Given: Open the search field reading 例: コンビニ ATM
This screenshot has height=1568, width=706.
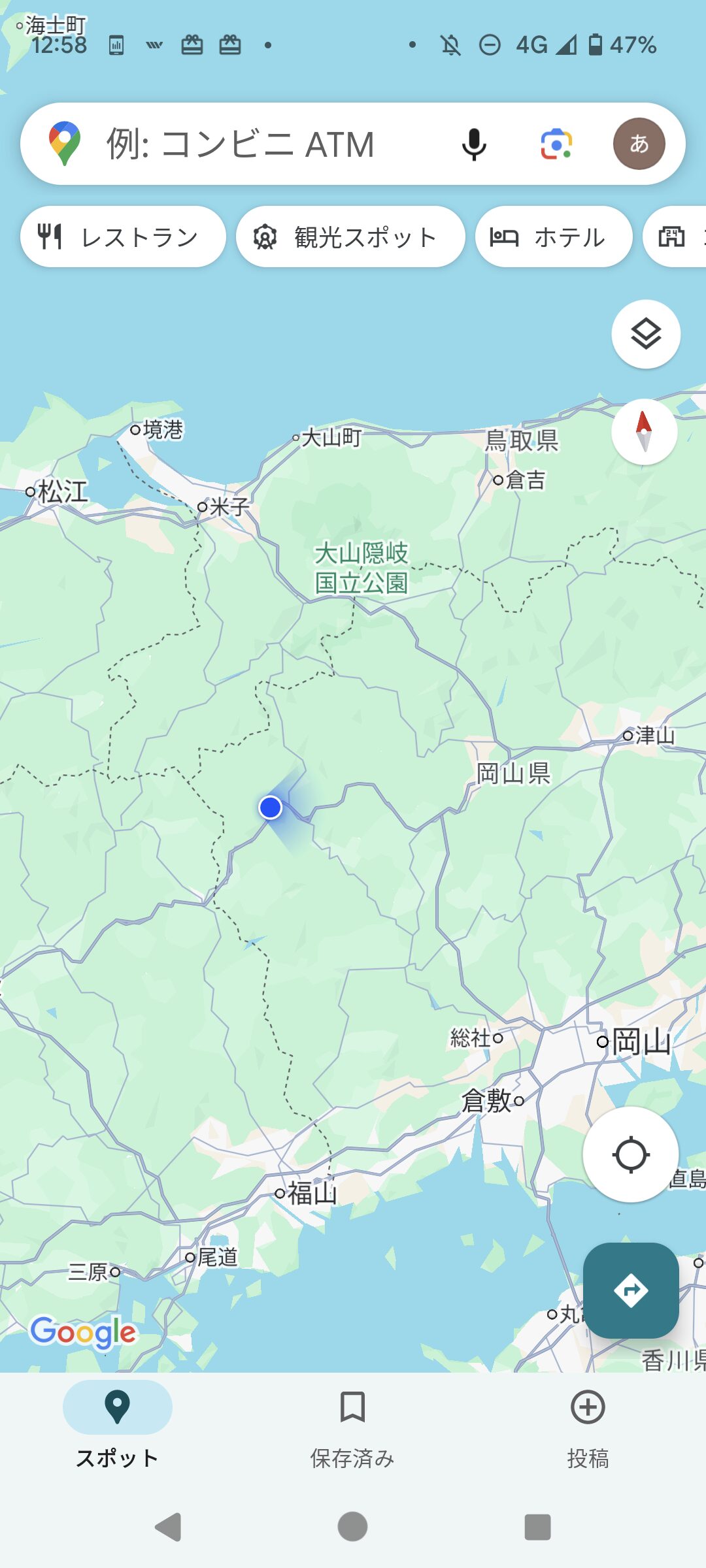Looking at the screenshot, I should pos(261,144).
